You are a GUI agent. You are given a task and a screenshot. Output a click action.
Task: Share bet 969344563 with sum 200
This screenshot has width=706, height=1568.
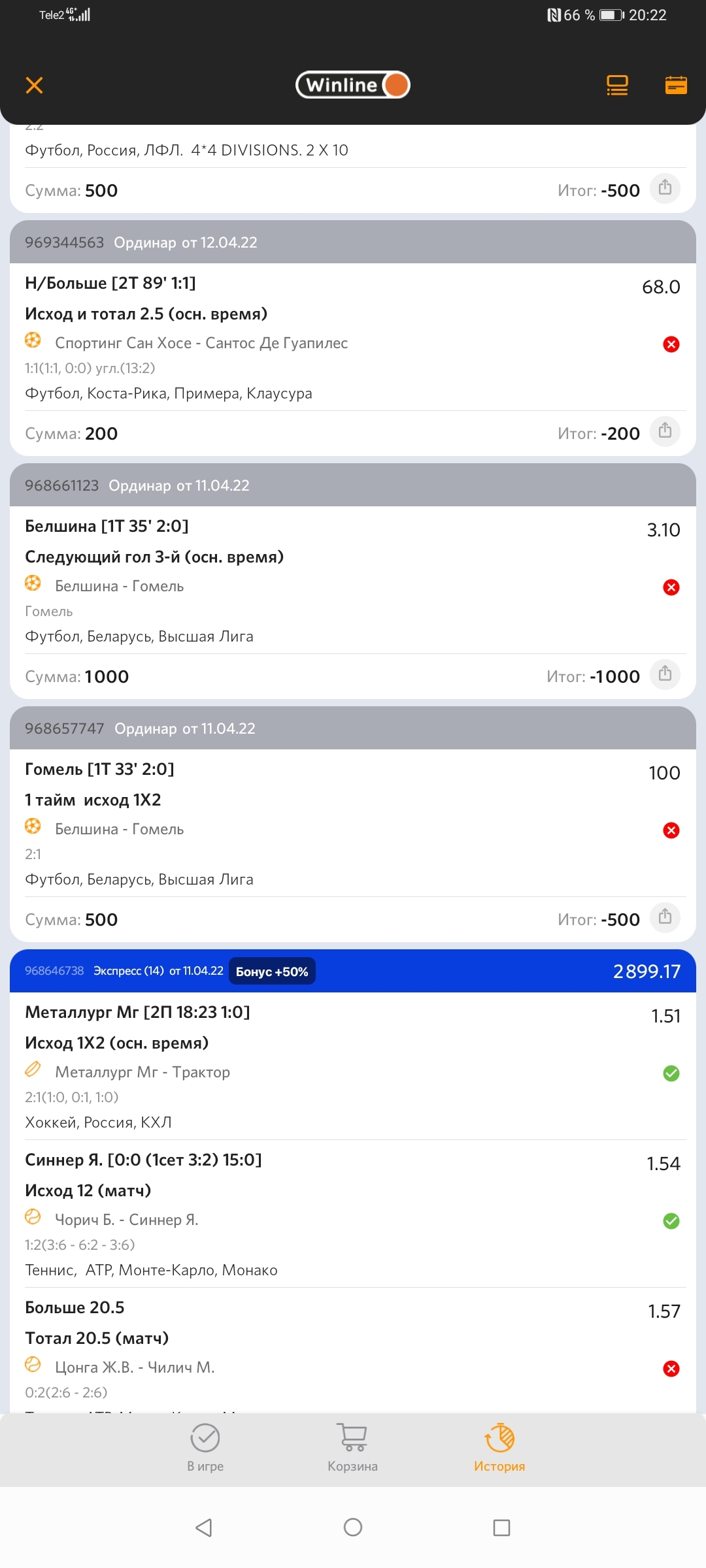click(x=665, y=431)
